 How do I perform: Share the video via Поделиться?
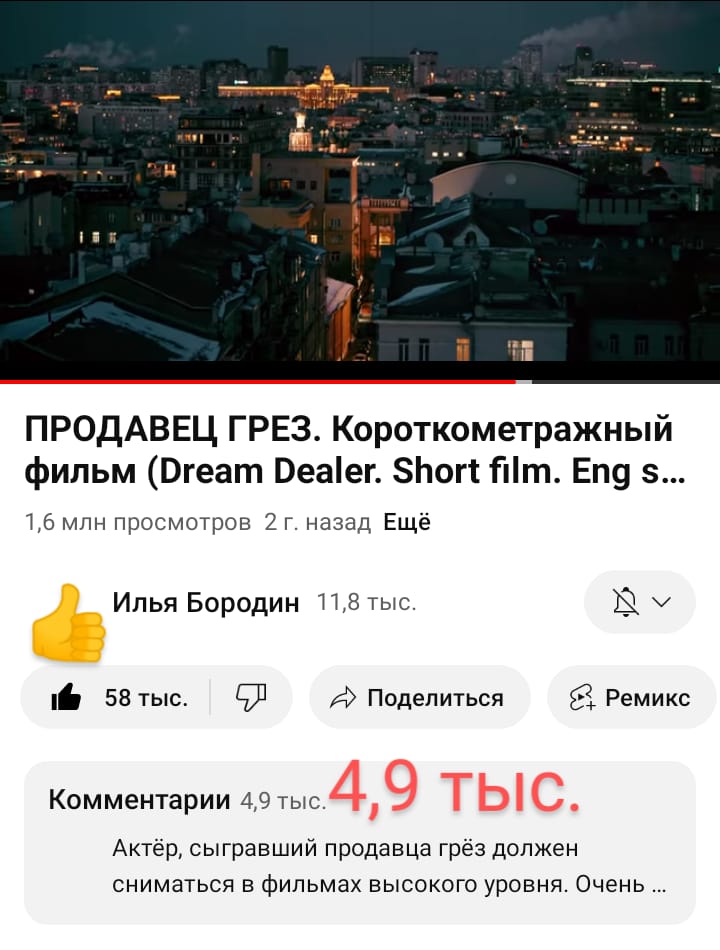click(x=419, y=697)
